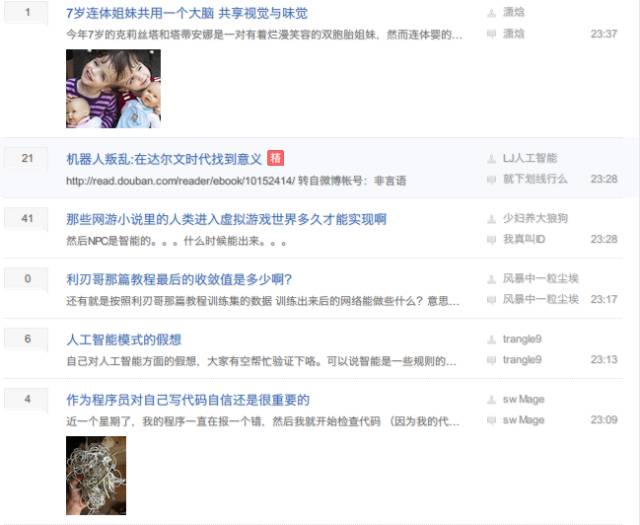Open last replier 就下划线行么's profile
640x525 pixels.
point(535,179)
